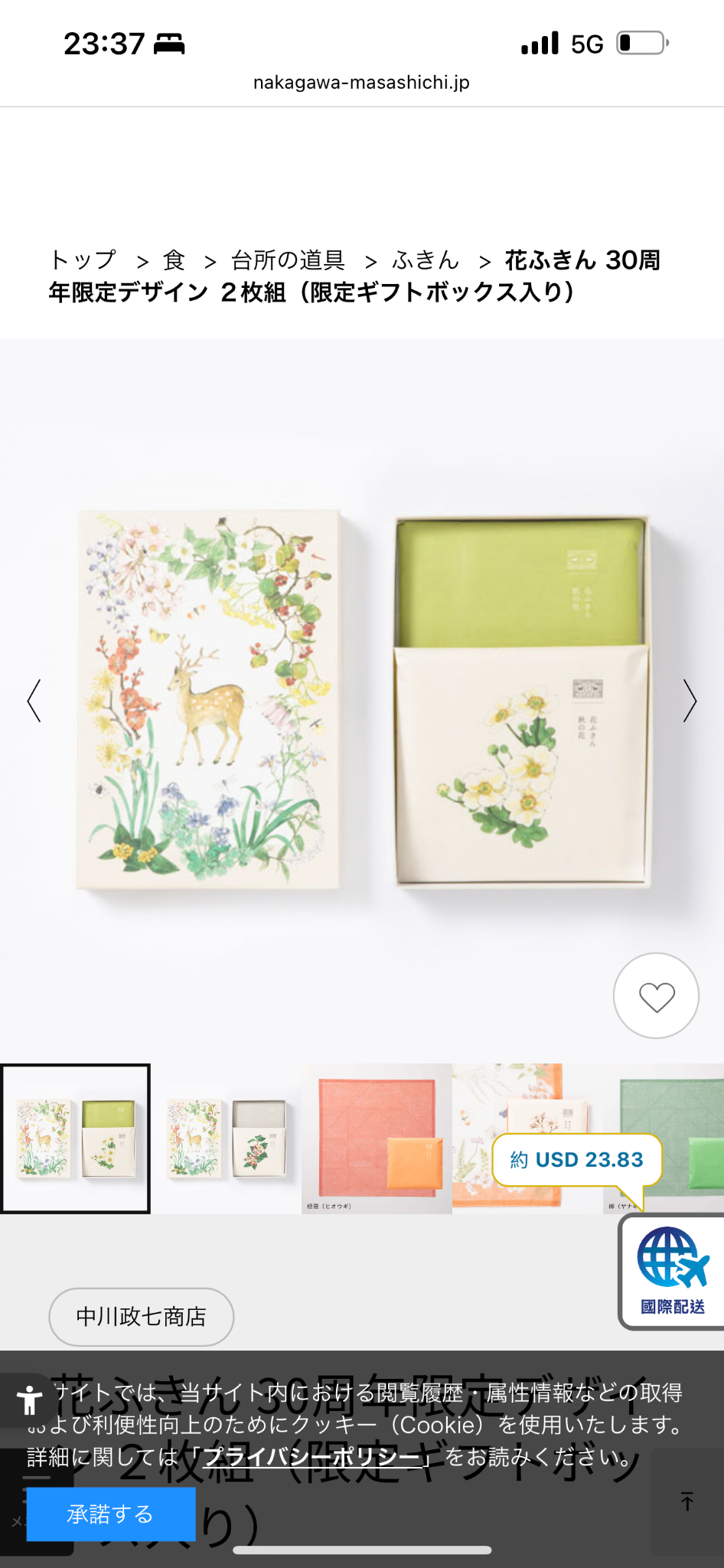Screen dimensions: 724x1568
Task: Select second thumbnail with pink flower box
Action: (x=226, y=1138)
